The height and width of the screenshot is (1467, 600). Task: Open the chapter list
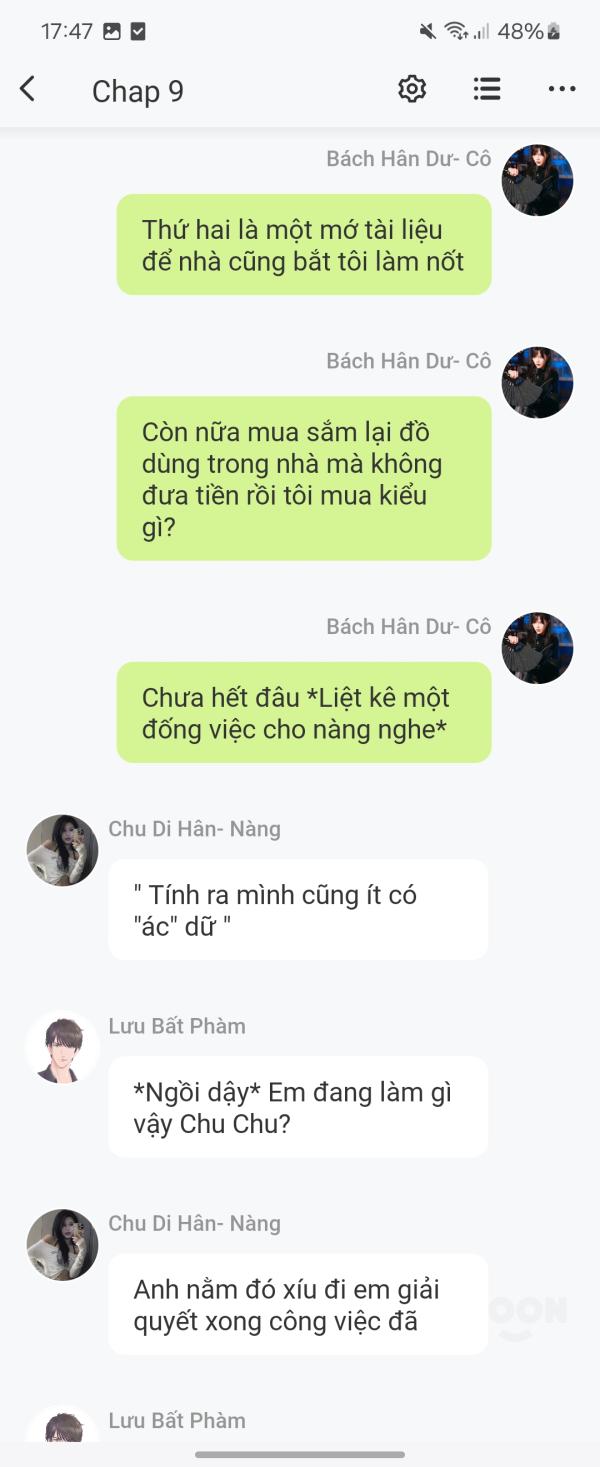487,90
